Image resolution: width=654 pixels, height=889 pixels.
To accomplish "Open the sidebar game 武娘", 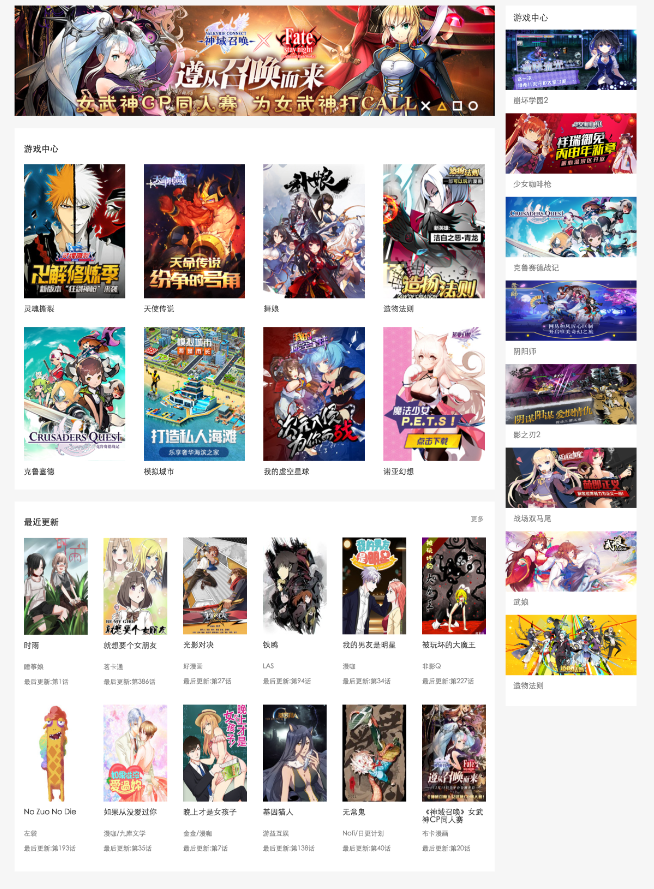I will point(570,562).
